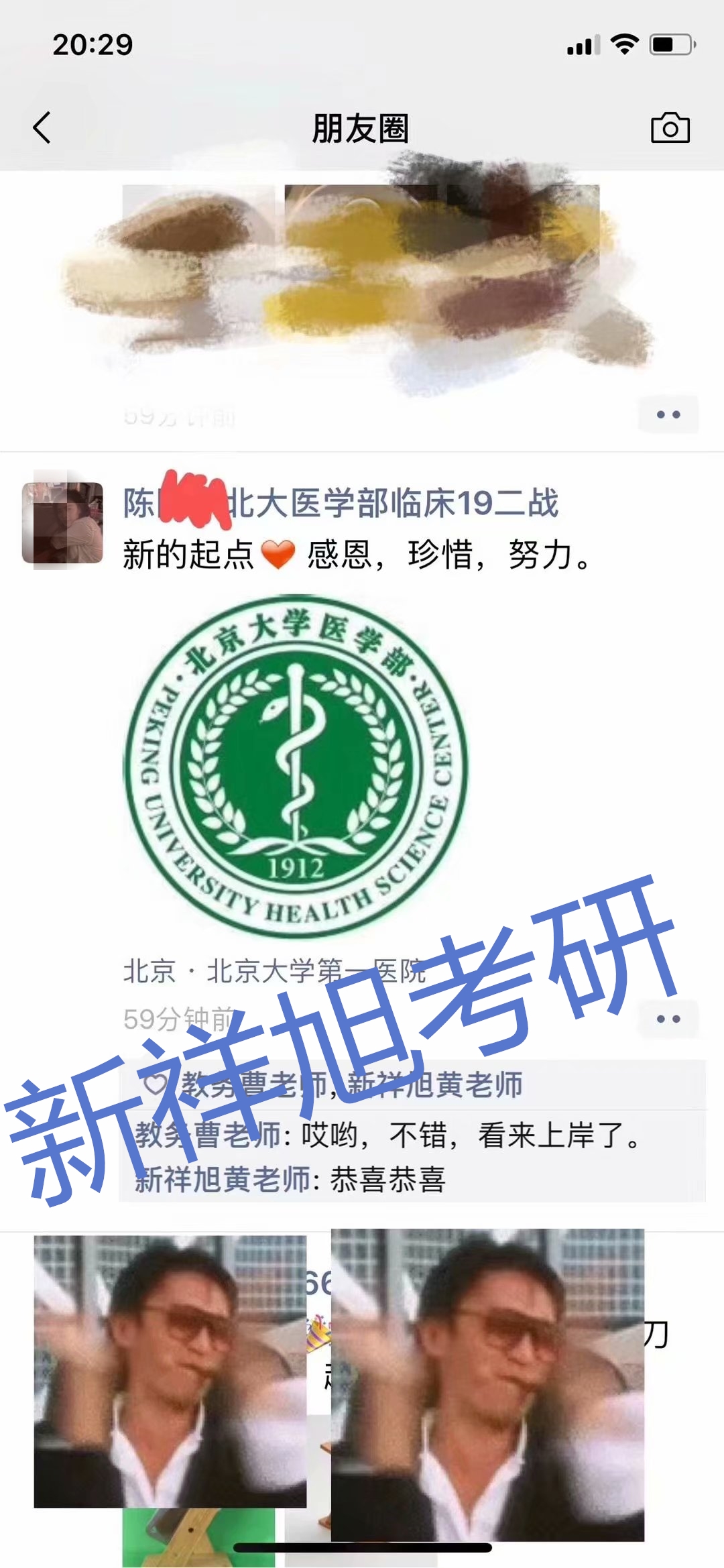Open like/comment menu beside 北京大学第一医院 post

668,1019
